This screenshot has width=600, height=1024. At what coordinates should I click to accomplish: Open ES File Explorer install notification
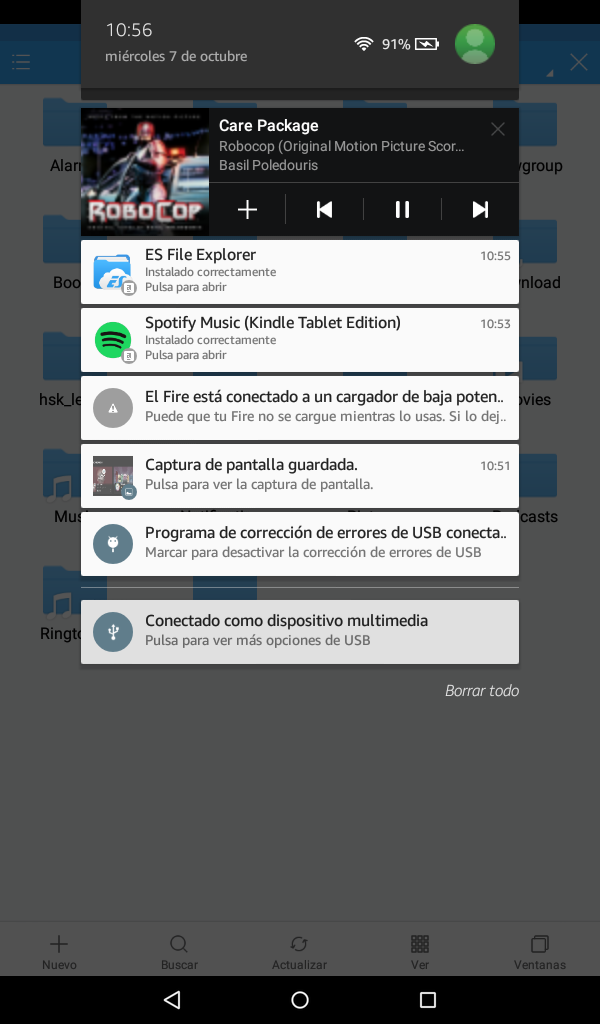(300, 272)
